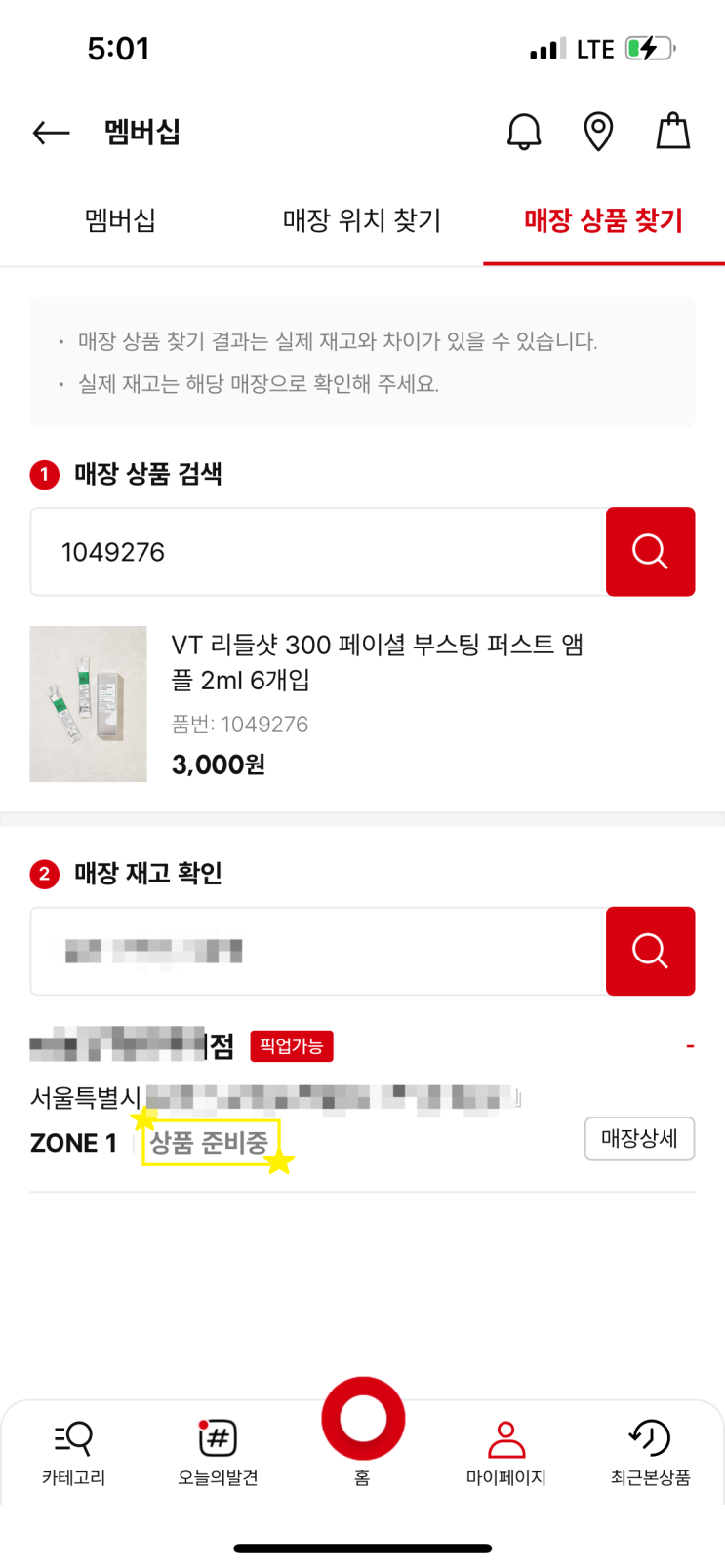The height and width of the screenshot is (1568, 725).
Task: Switch to the 매장 위치 찾기 tab
Action: [x=362, y=220]
